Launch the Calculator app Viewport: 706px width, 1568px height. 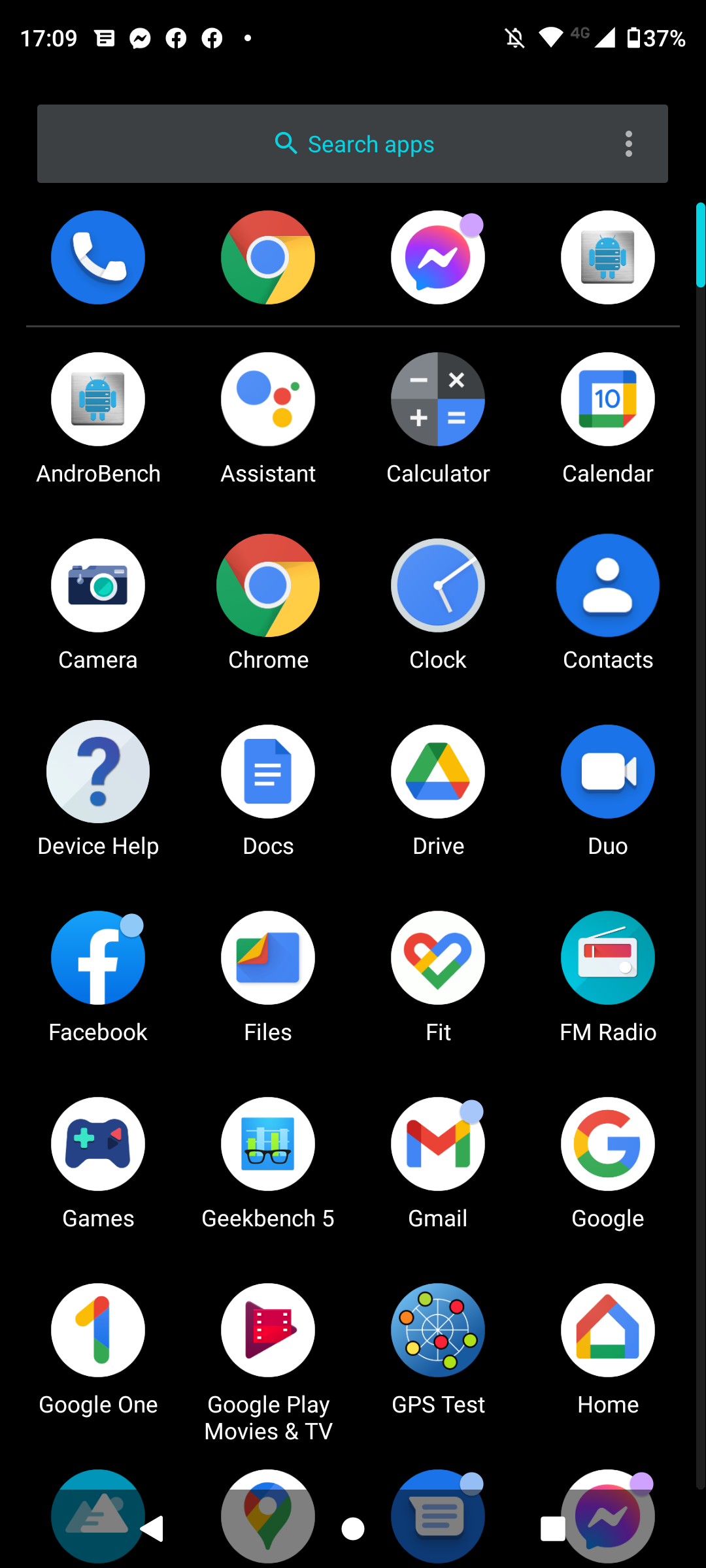click(x=438, y=400)
